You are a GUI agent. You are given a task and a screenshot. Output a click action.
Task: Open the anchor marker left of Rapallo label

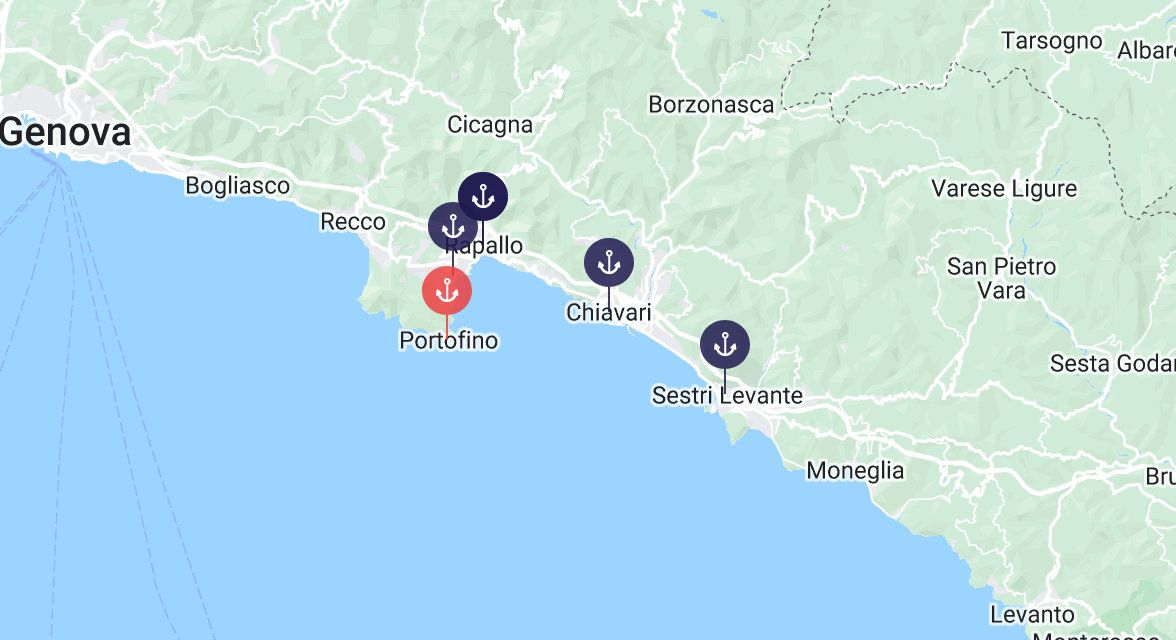click(x=452, y=226)
